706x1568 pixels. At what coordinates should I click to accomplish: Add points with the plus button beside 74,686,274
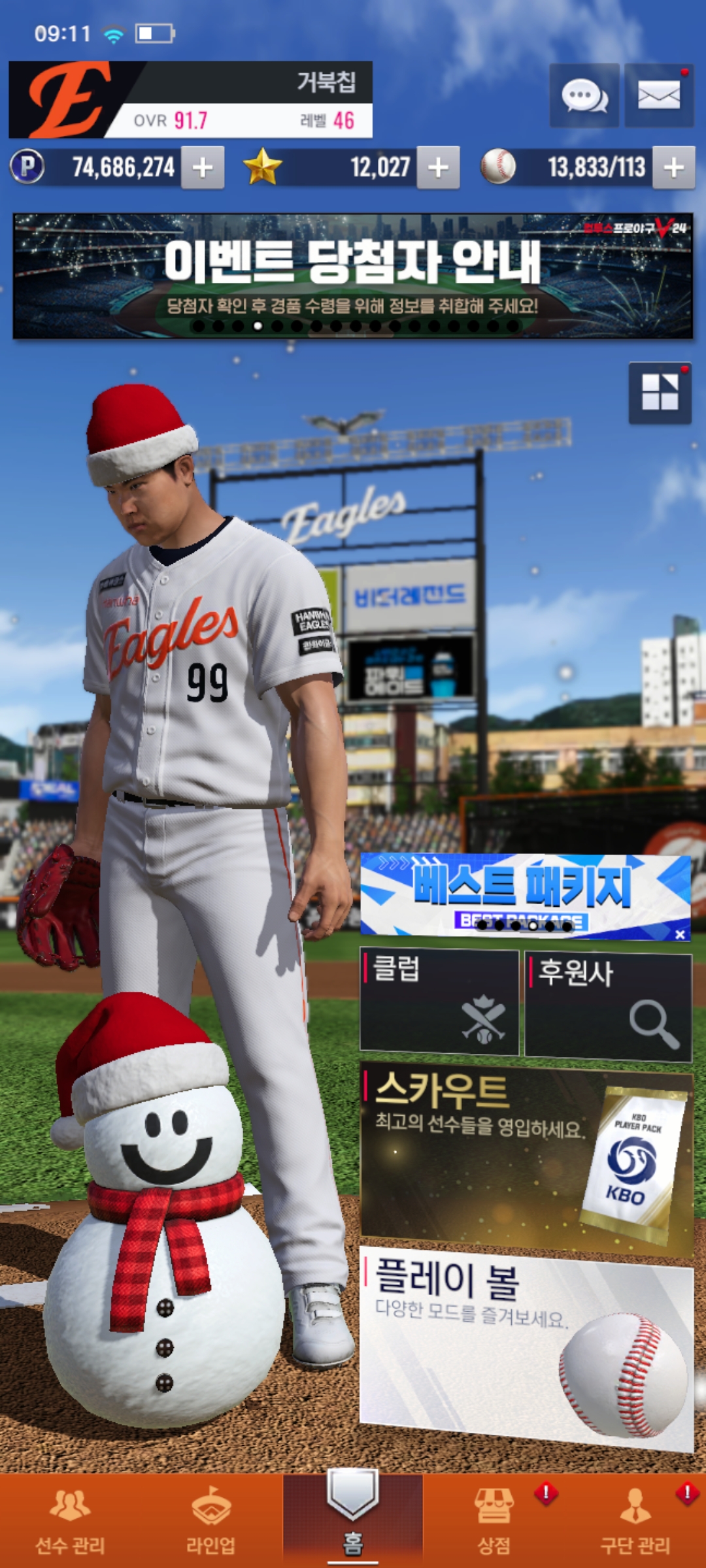coord(203,168)
